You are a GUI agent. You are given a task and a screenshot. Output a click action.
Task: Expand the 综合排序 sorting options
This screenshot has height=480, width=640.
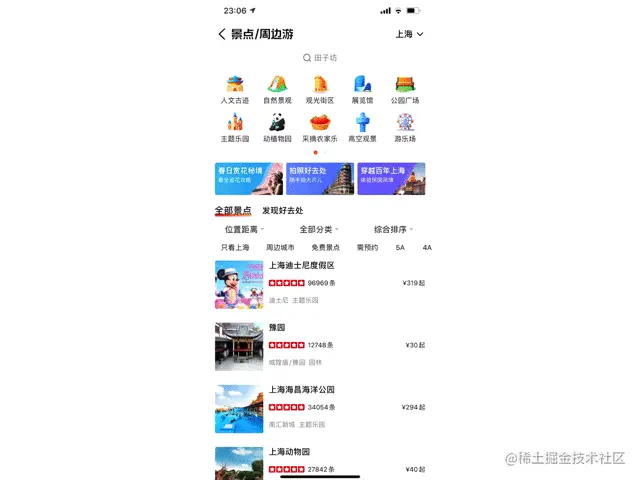pyautogui.click(x=393, y=230)
